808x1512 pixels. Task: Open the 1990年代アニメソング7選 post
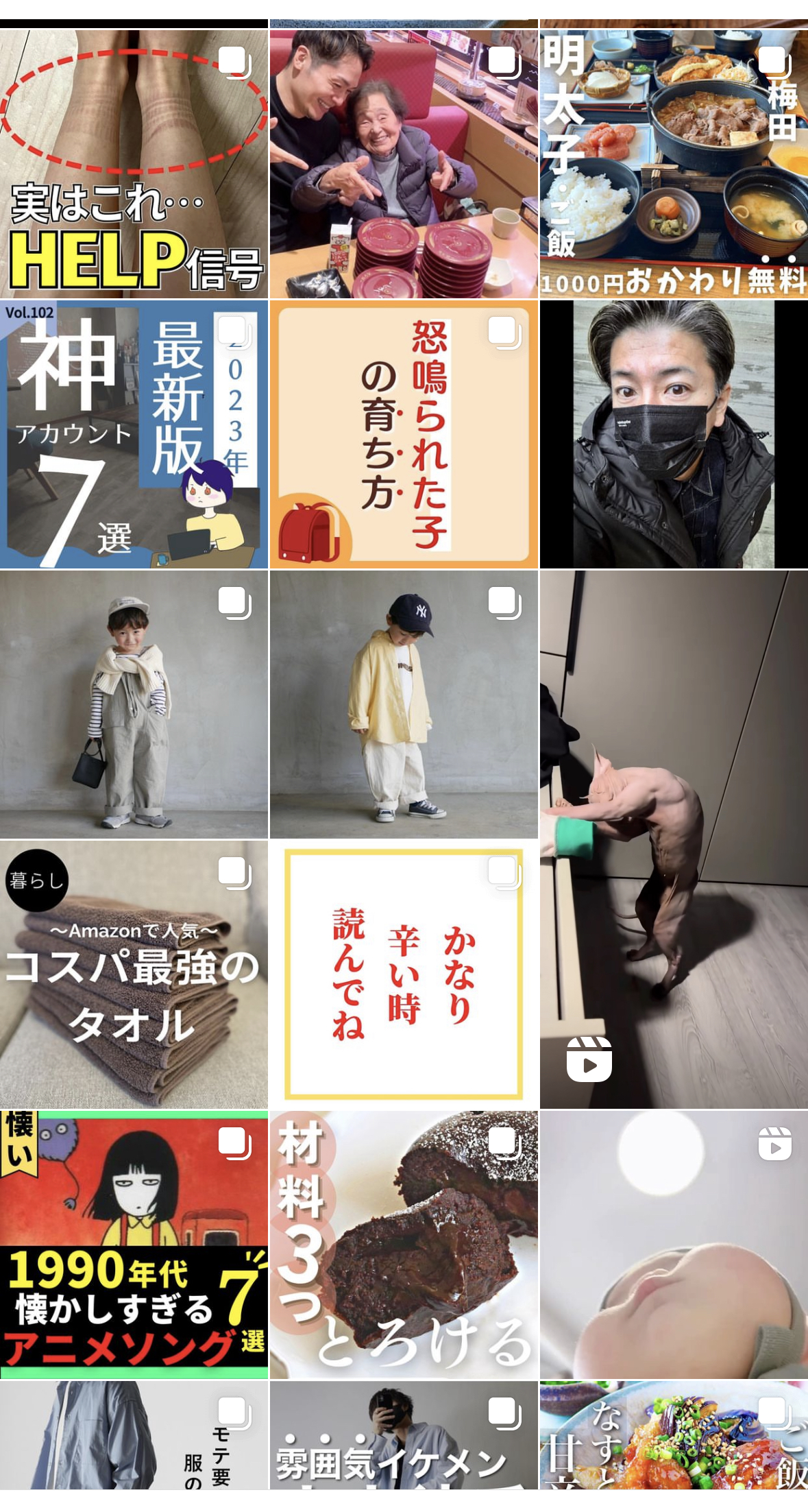coord(134,1245)
